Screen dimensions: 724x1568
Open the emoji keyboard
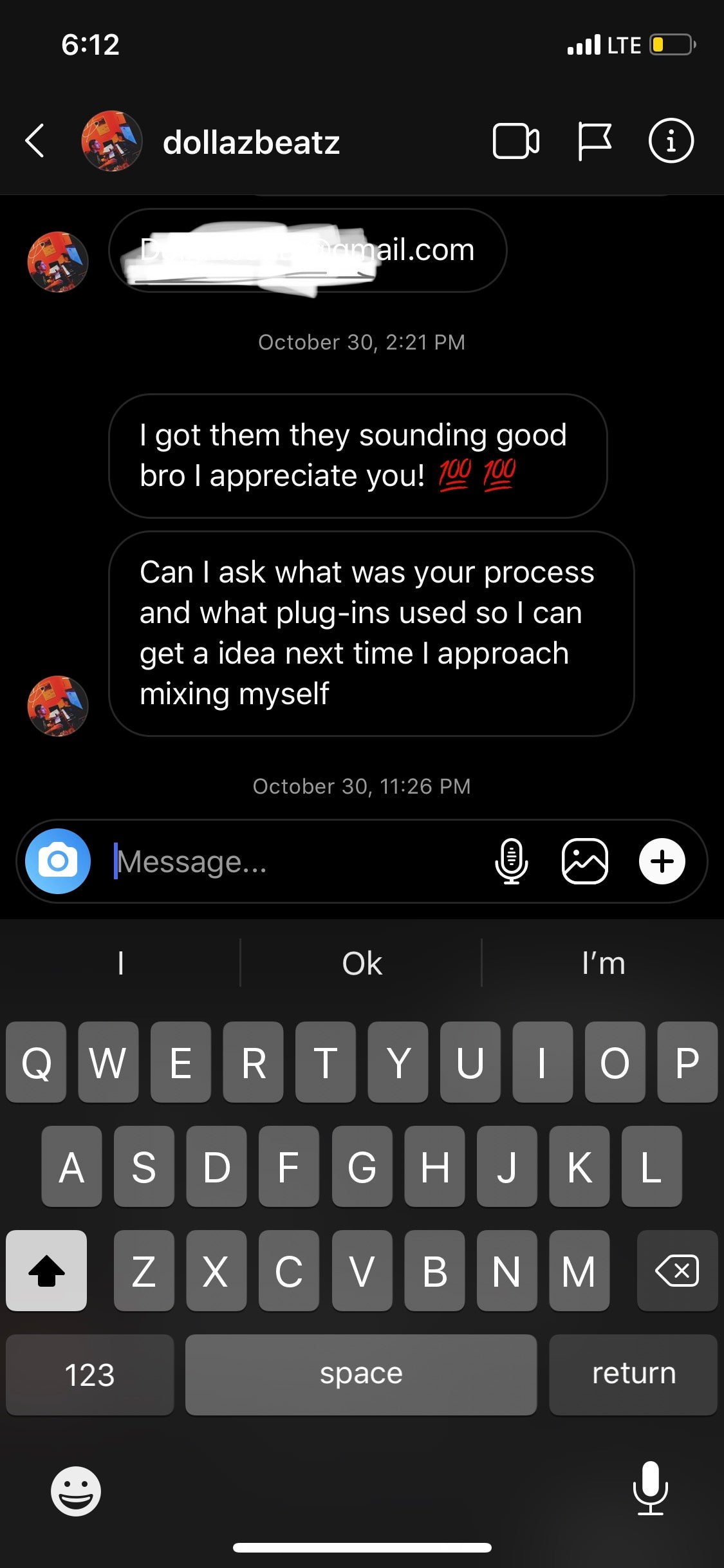coord(75,1491)
